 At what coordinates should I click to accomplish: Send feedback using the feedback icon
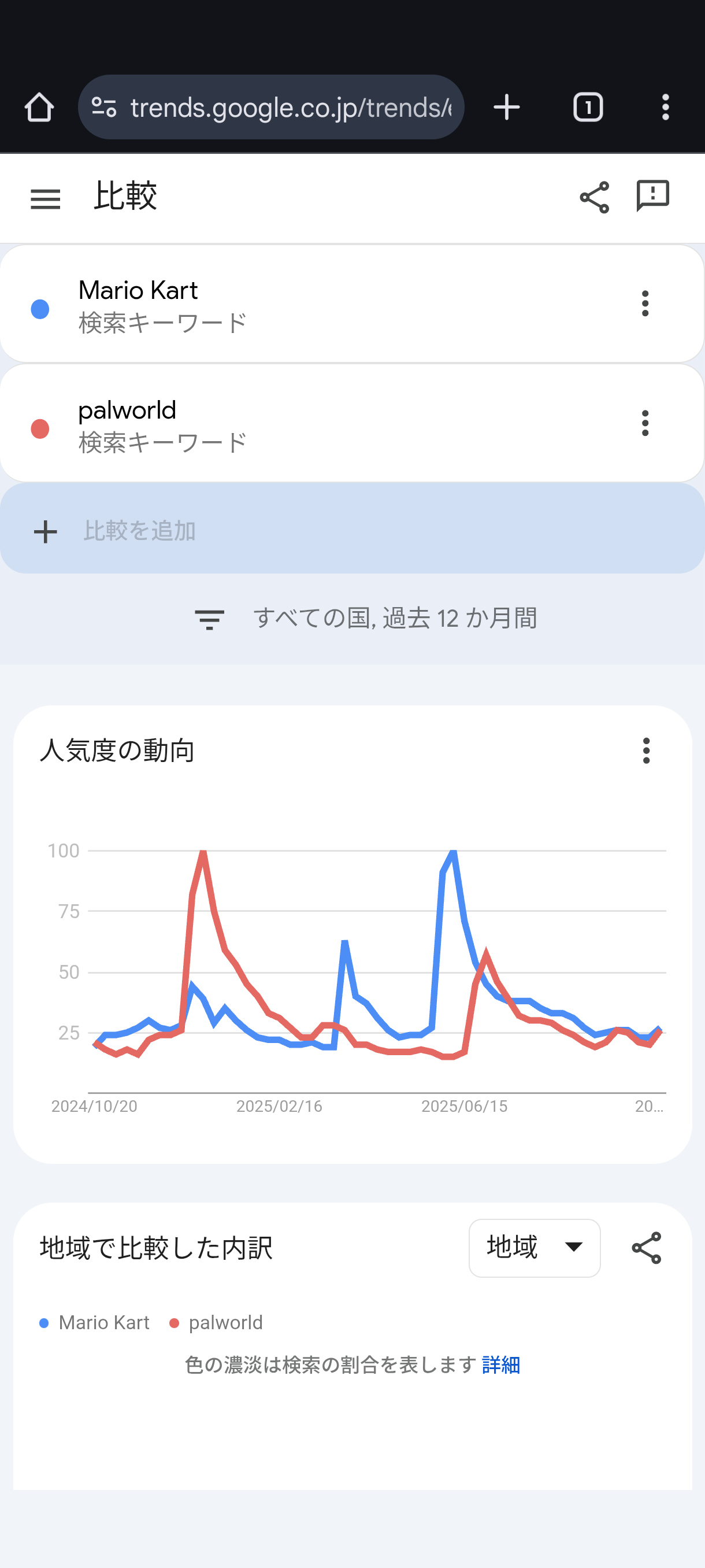(x=652, y=196)
